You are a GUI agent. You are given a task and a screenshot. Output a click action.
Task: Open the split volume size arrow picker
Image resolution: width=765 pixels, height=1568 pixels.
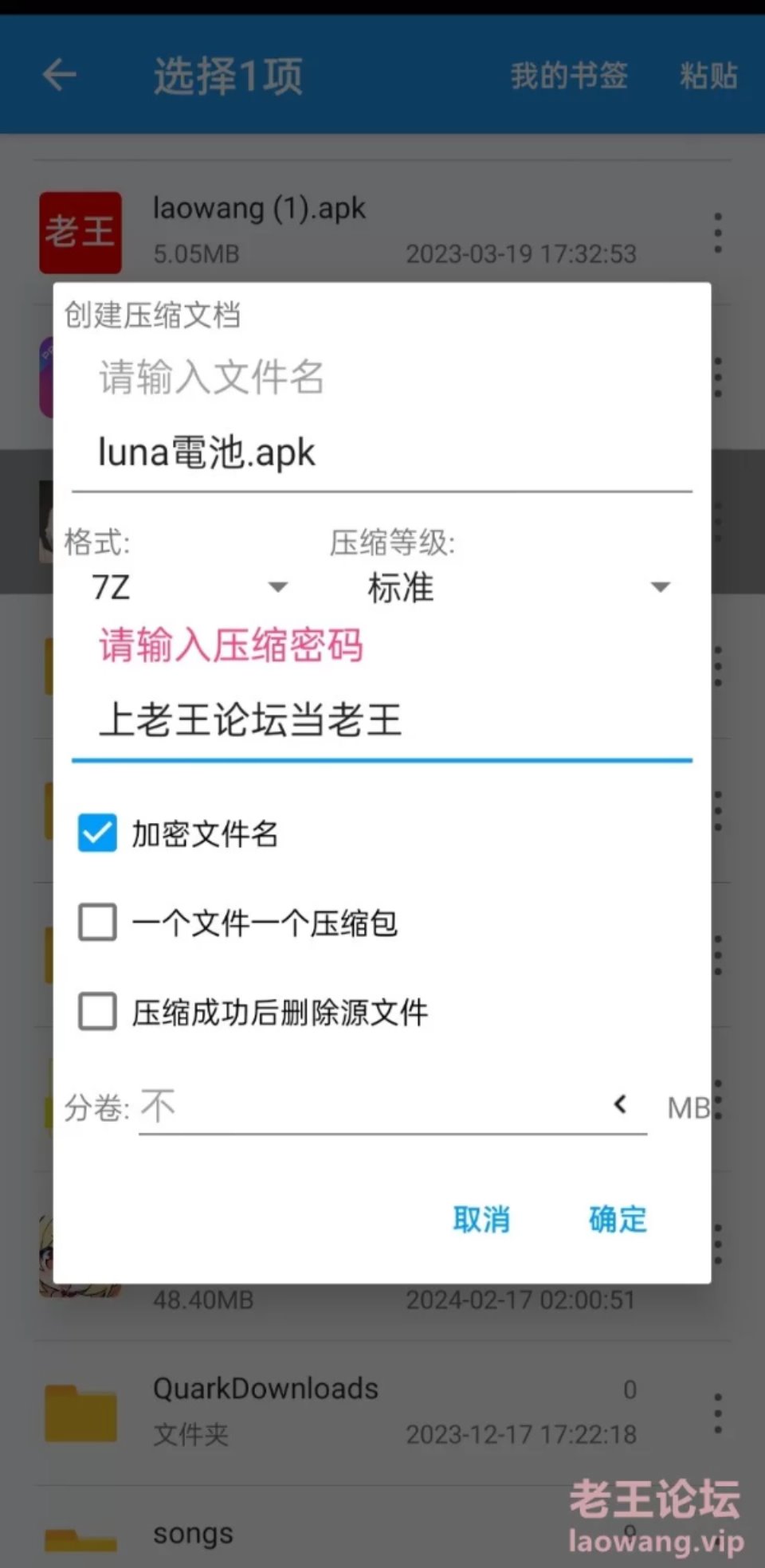coord(621,1105)
